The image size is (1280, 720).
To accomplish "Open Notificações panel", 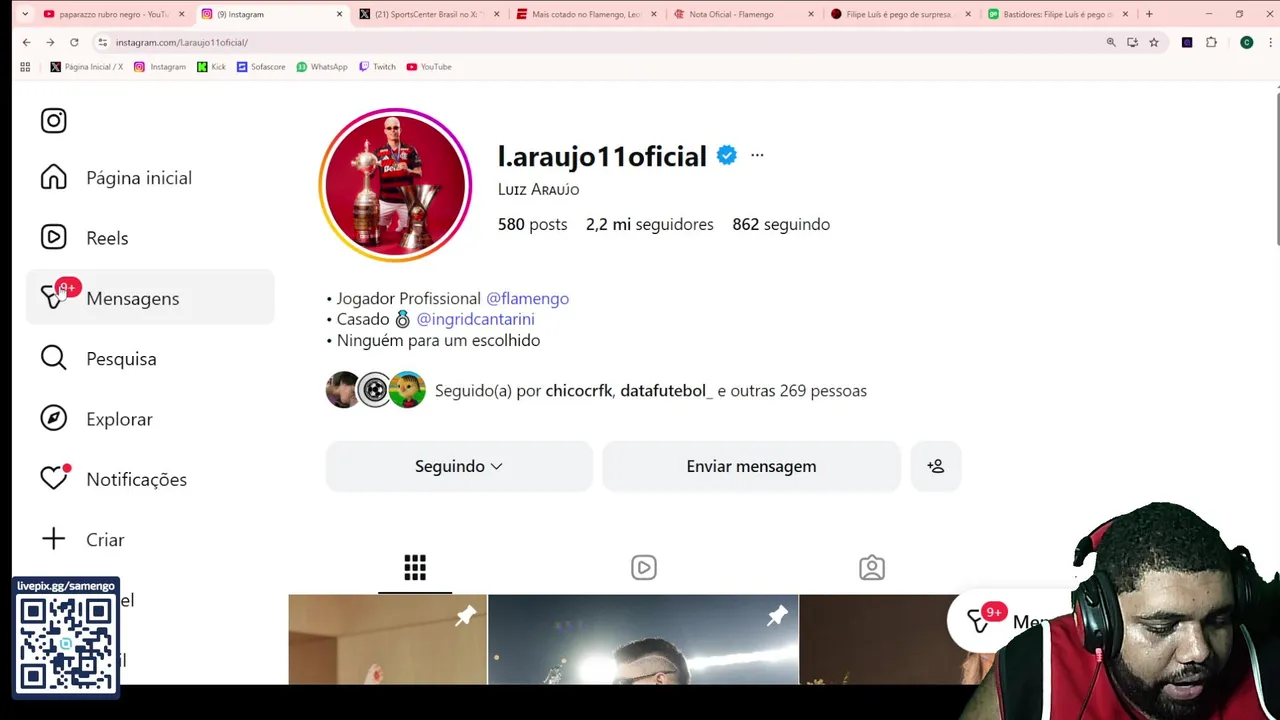I will tap(135, 479).
